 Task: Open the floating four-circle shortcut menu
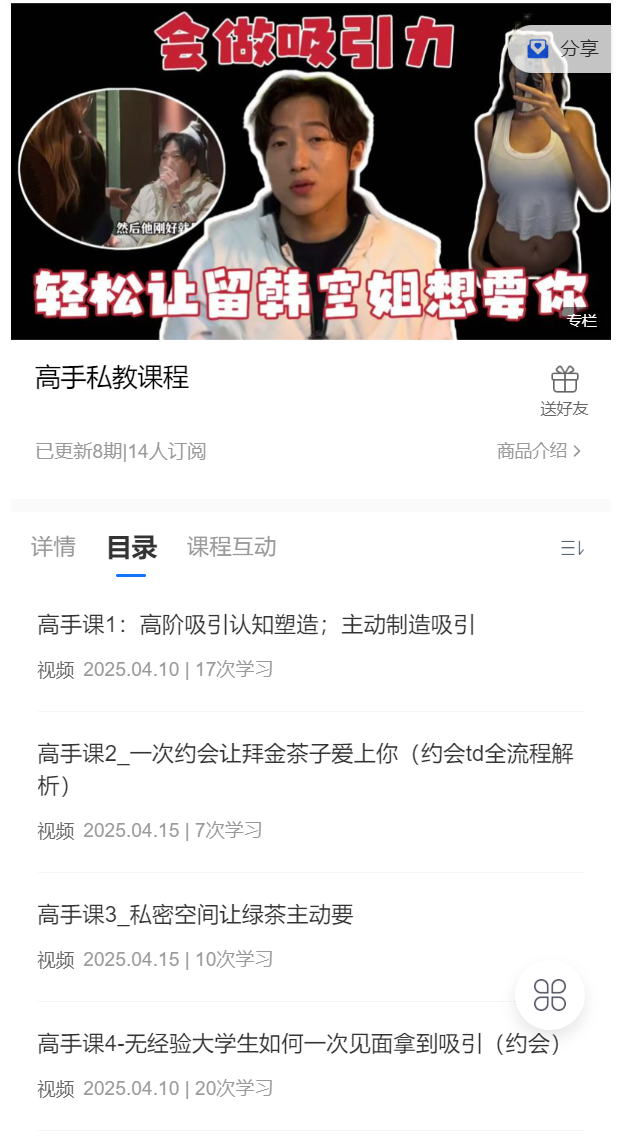(x=550, y=995)
